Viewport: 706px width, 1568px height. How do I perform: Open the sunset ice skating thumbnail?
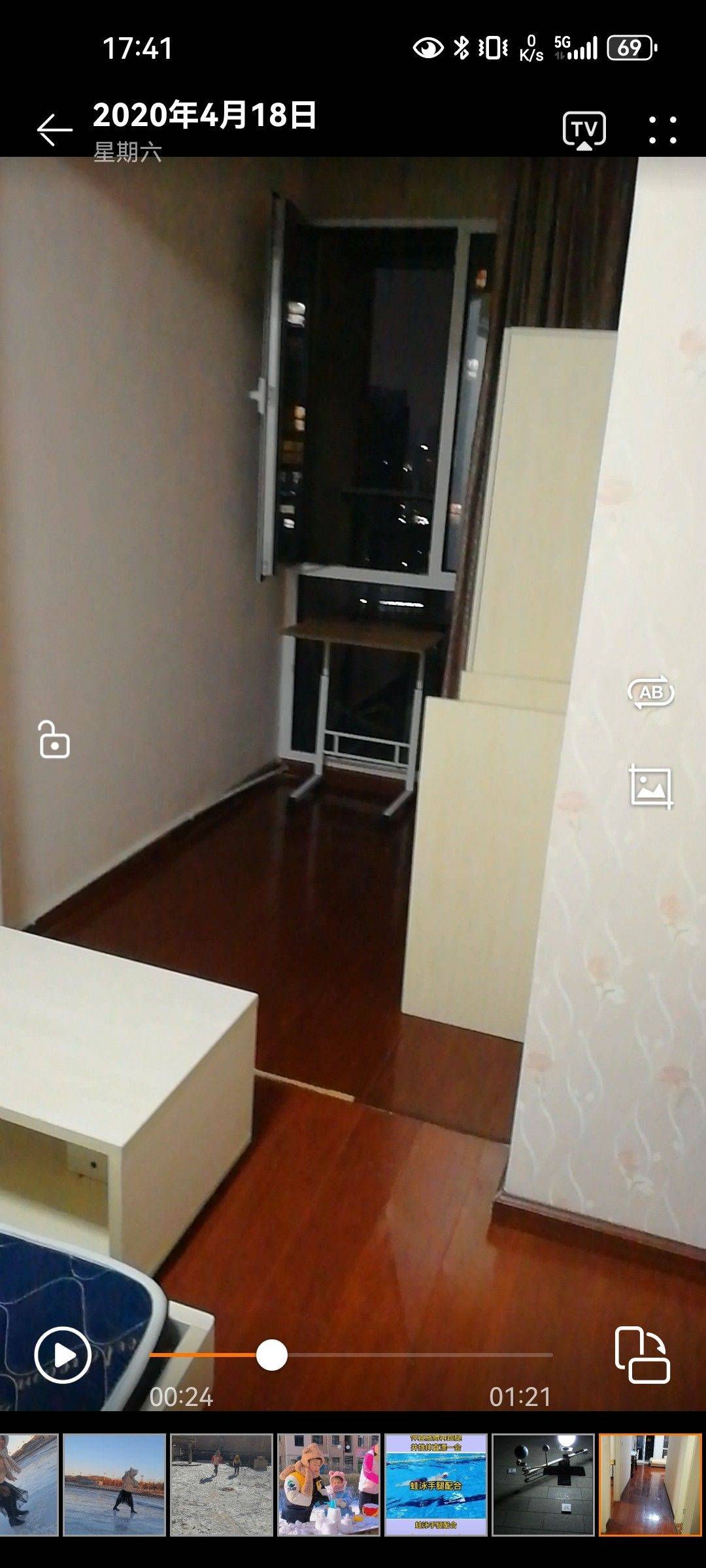pyautogui.click(x=114, y=1485)
